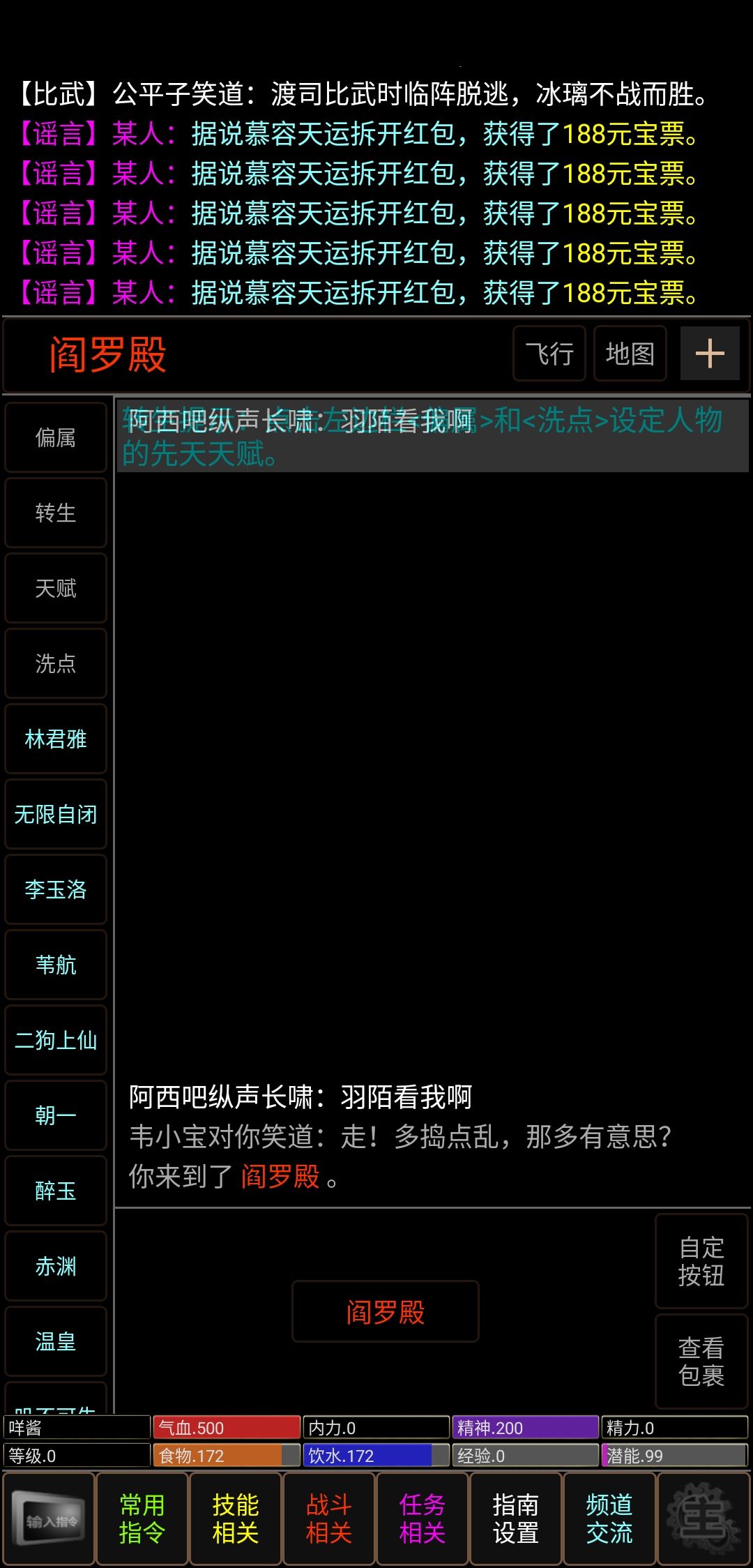753x1568 pixels.
Task: Click the + icon next to 地图
Action: tap(710, 354)
